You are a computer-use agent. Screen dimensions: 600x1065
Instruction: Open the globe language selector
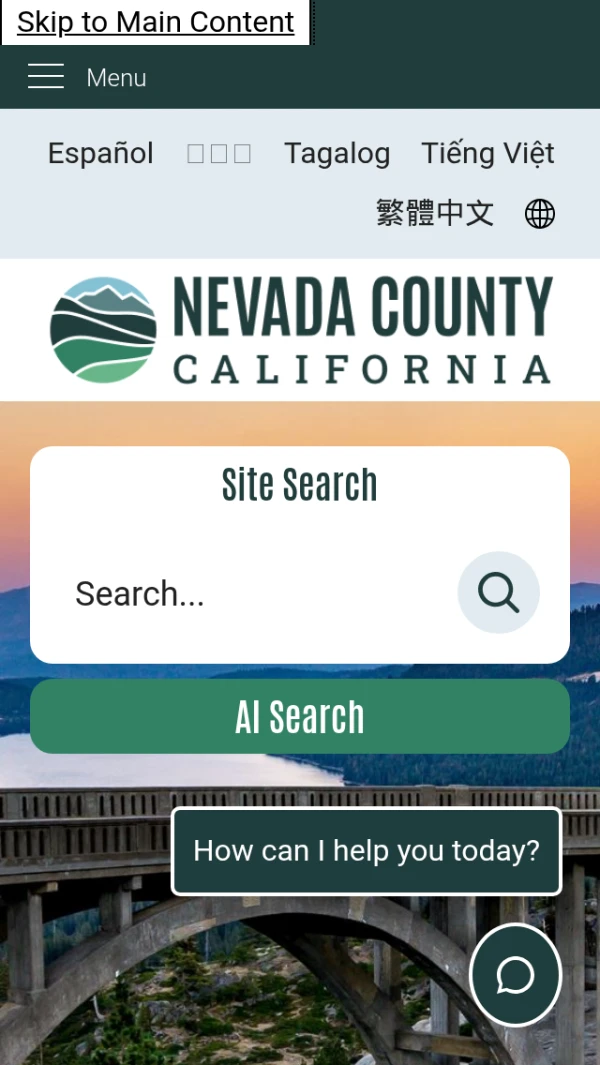540,213
